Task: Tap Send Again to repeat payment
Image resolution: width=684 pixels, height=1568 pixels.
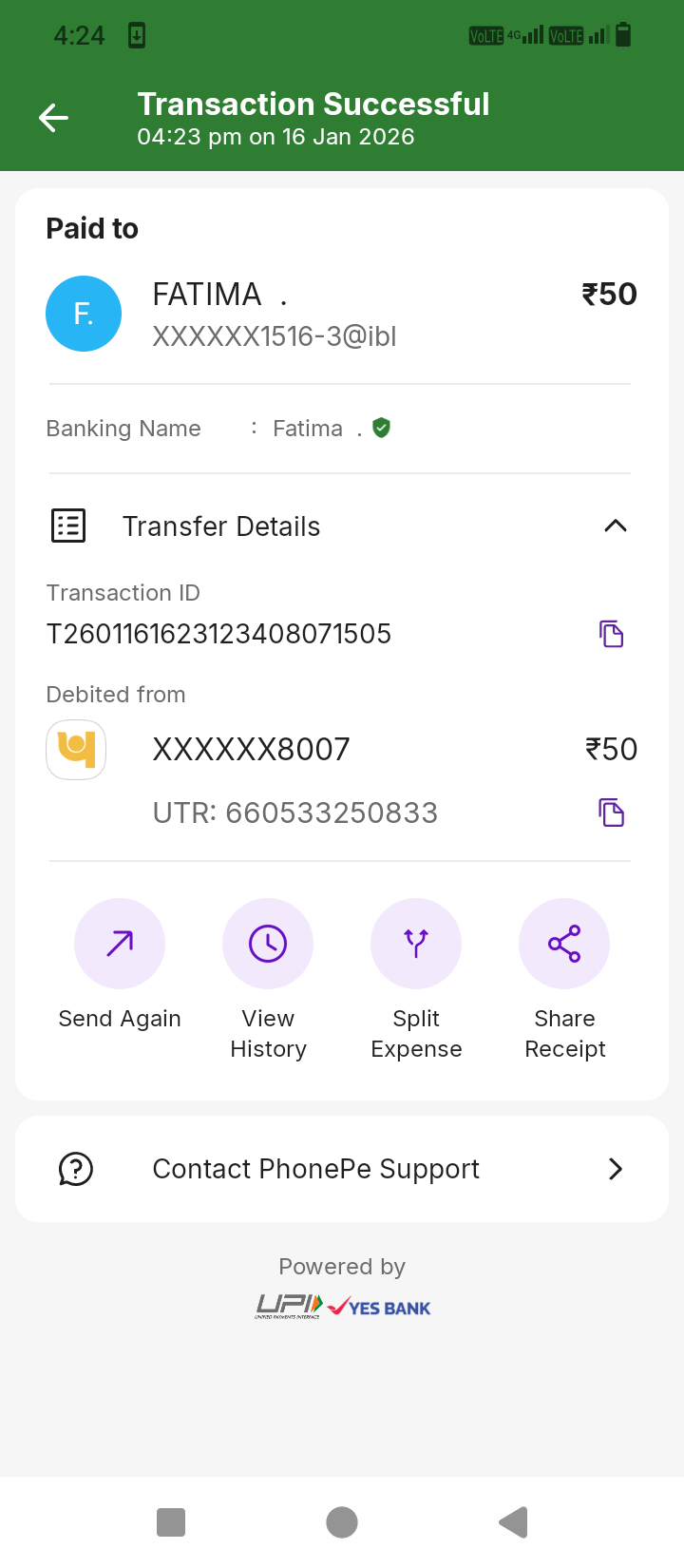Action: point(120,944)
